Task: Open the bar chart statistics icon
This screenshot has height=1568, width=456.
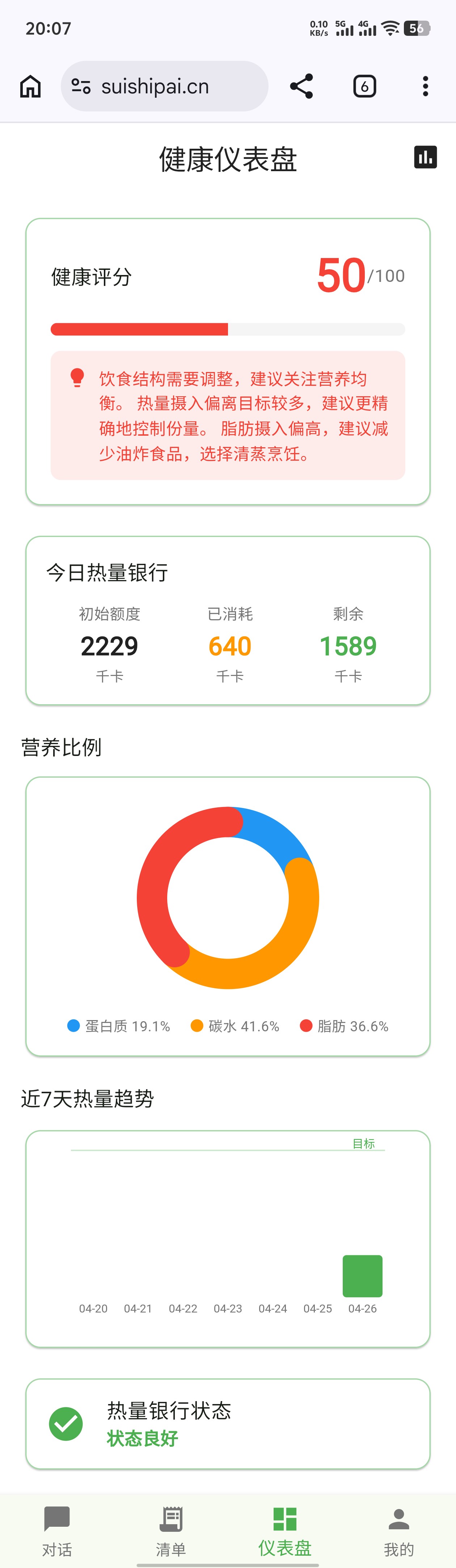Action: pos(425,157)
